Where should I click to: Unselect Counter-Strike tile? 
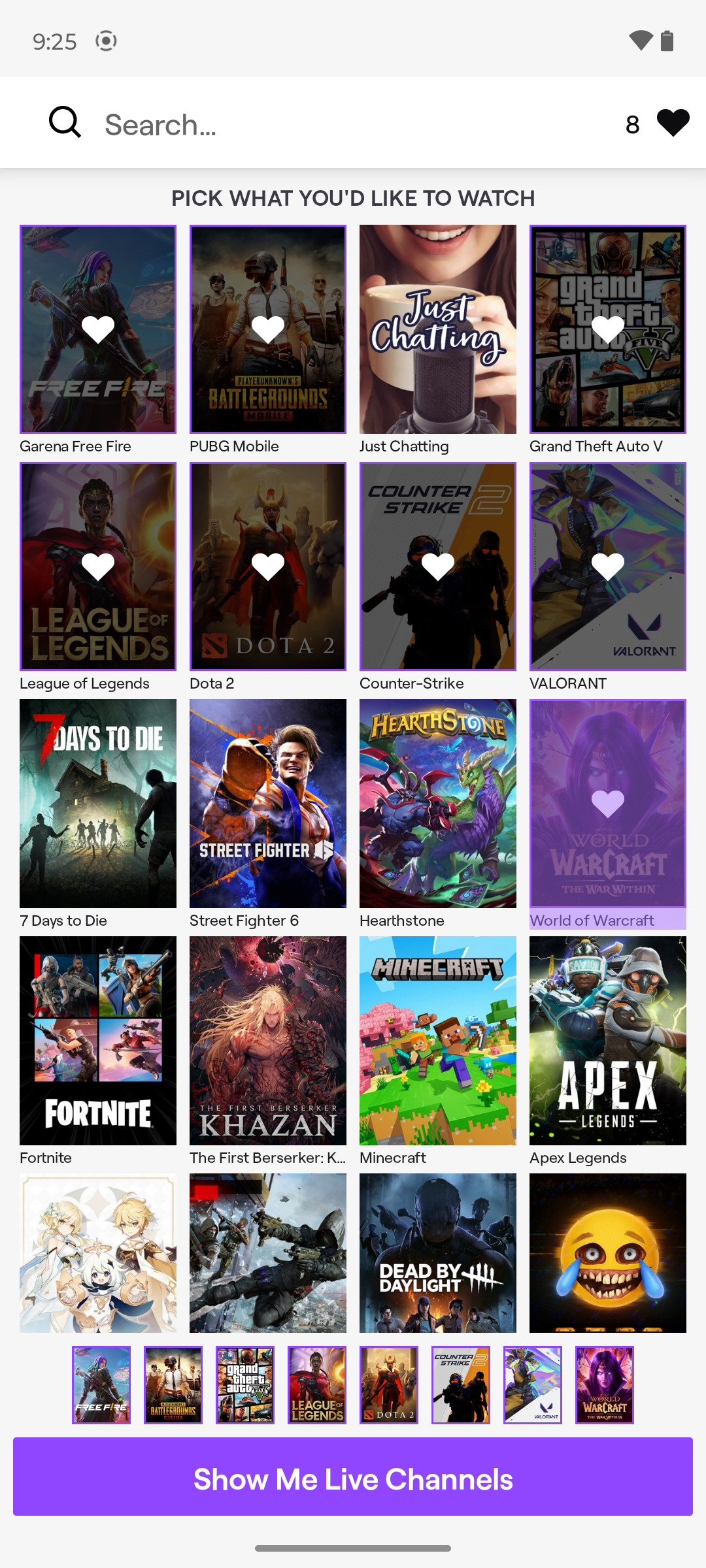click(x=438, y=566)
